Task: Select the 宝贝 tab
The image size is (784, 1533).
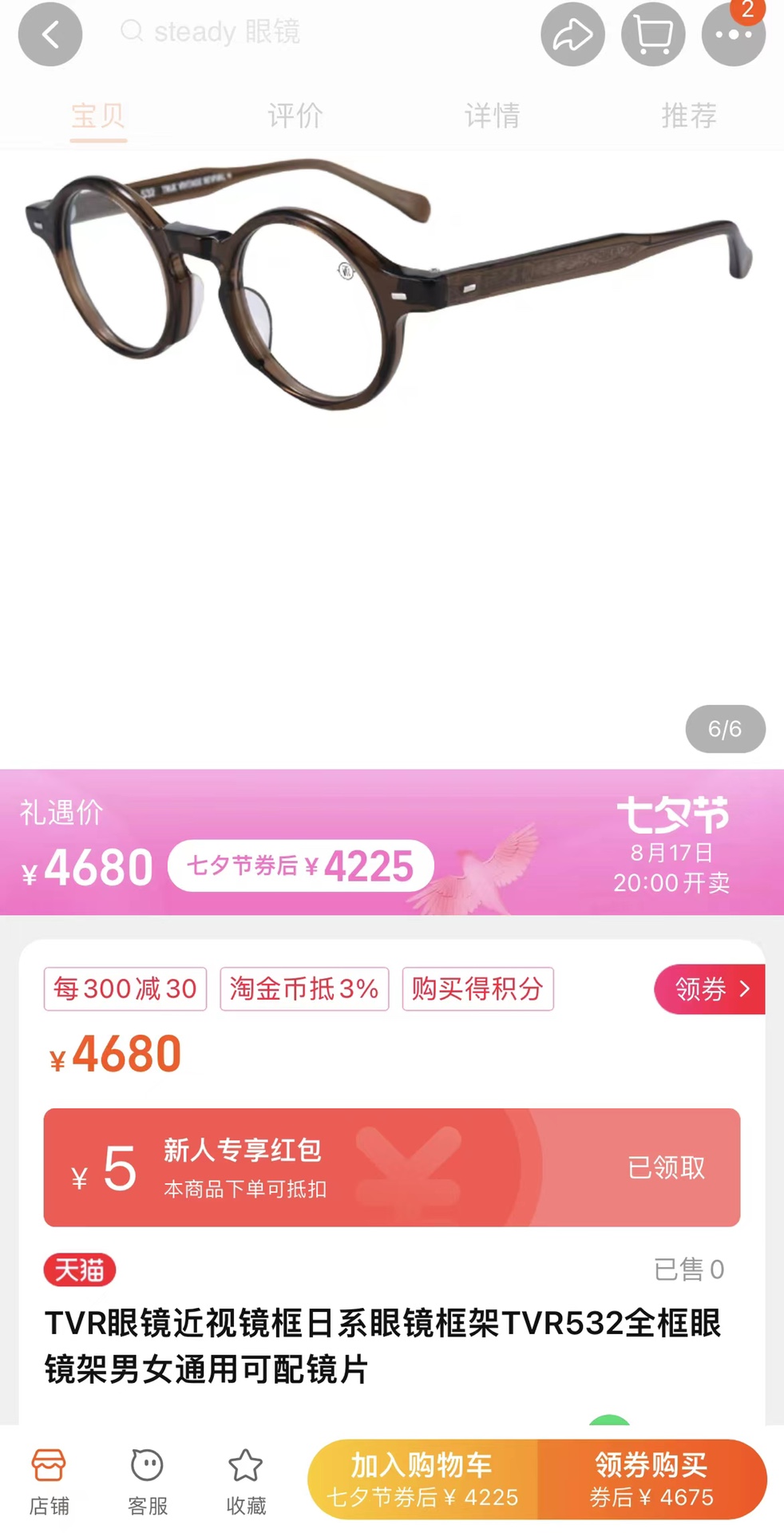Action: (x=98, y=116)
